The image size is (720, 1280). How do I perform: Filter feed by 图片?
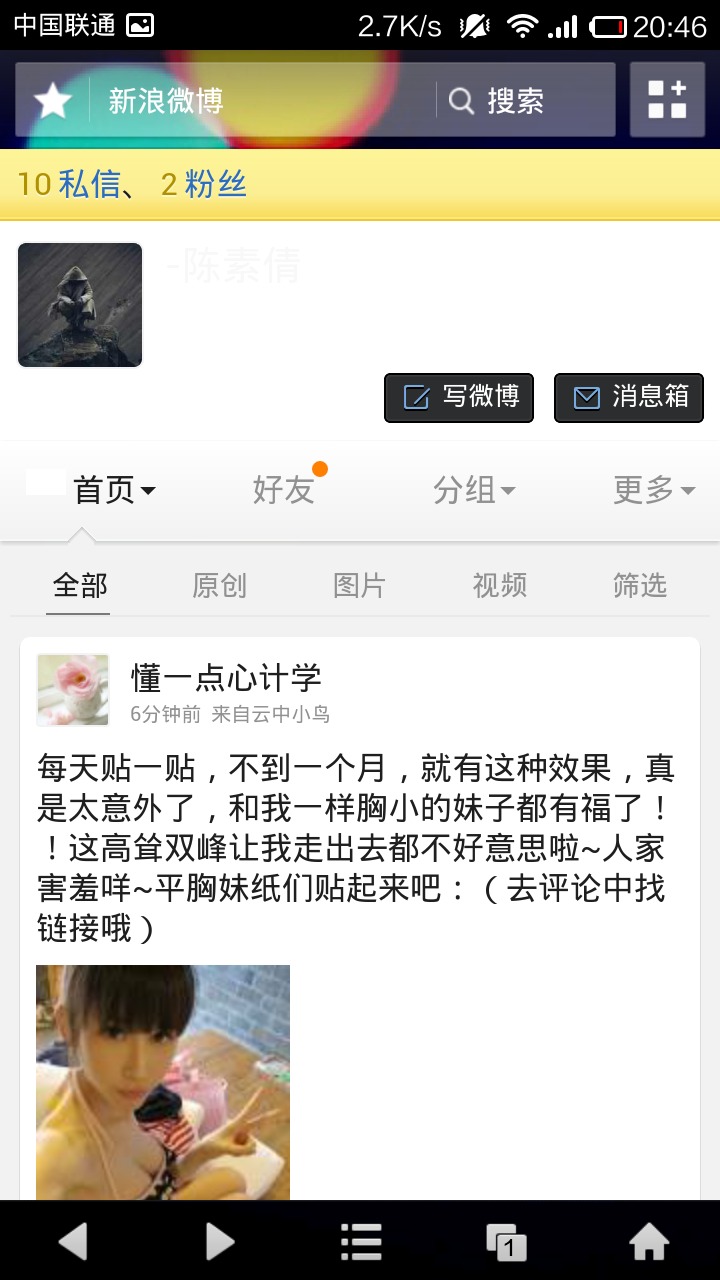359,585
